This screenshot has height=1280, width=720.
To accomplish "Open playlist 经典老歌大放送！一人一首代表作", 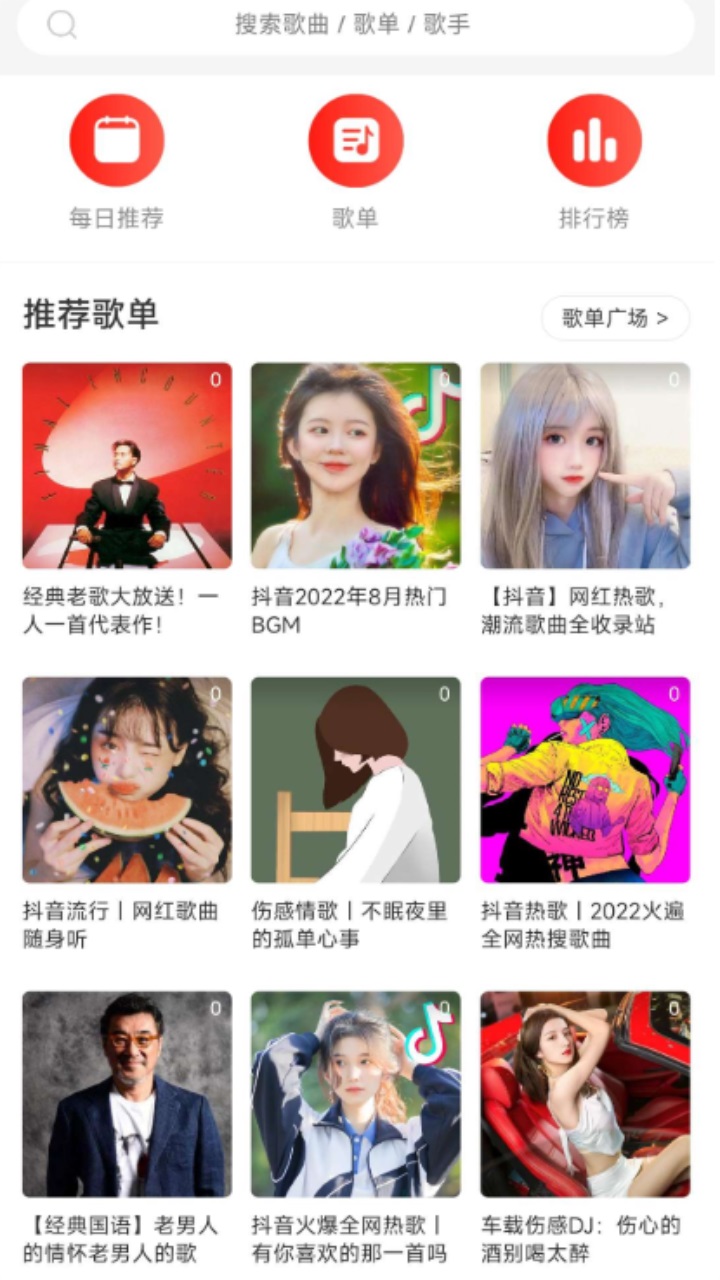I will pyautogui.click(x=127, y=466).
